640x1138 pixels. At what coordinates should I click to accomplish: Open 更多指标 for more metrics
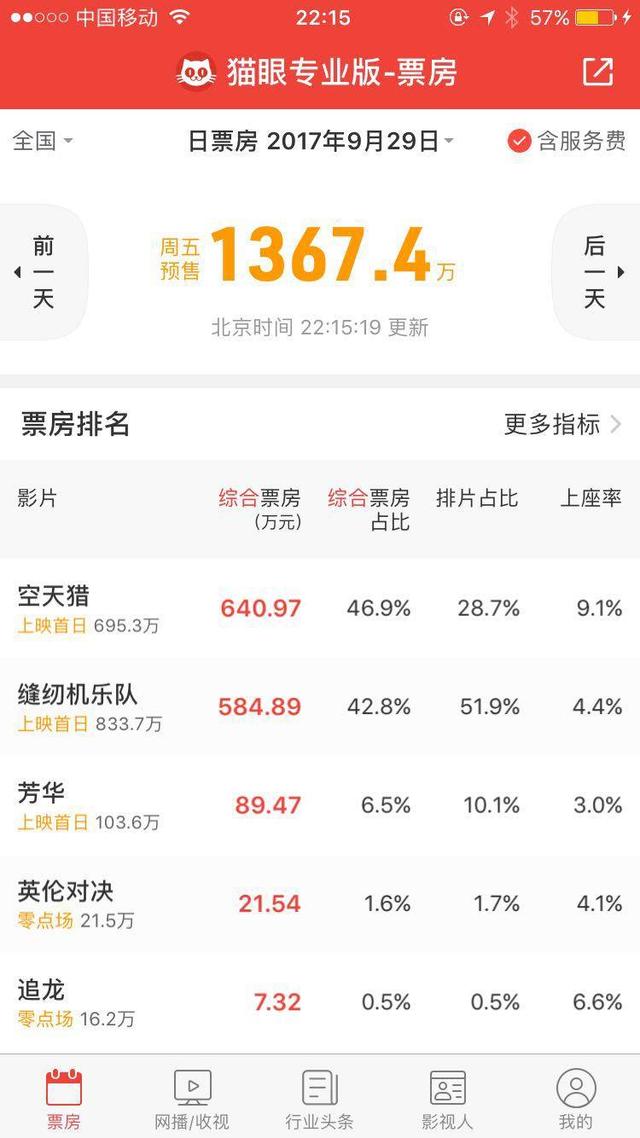(563, 424)
